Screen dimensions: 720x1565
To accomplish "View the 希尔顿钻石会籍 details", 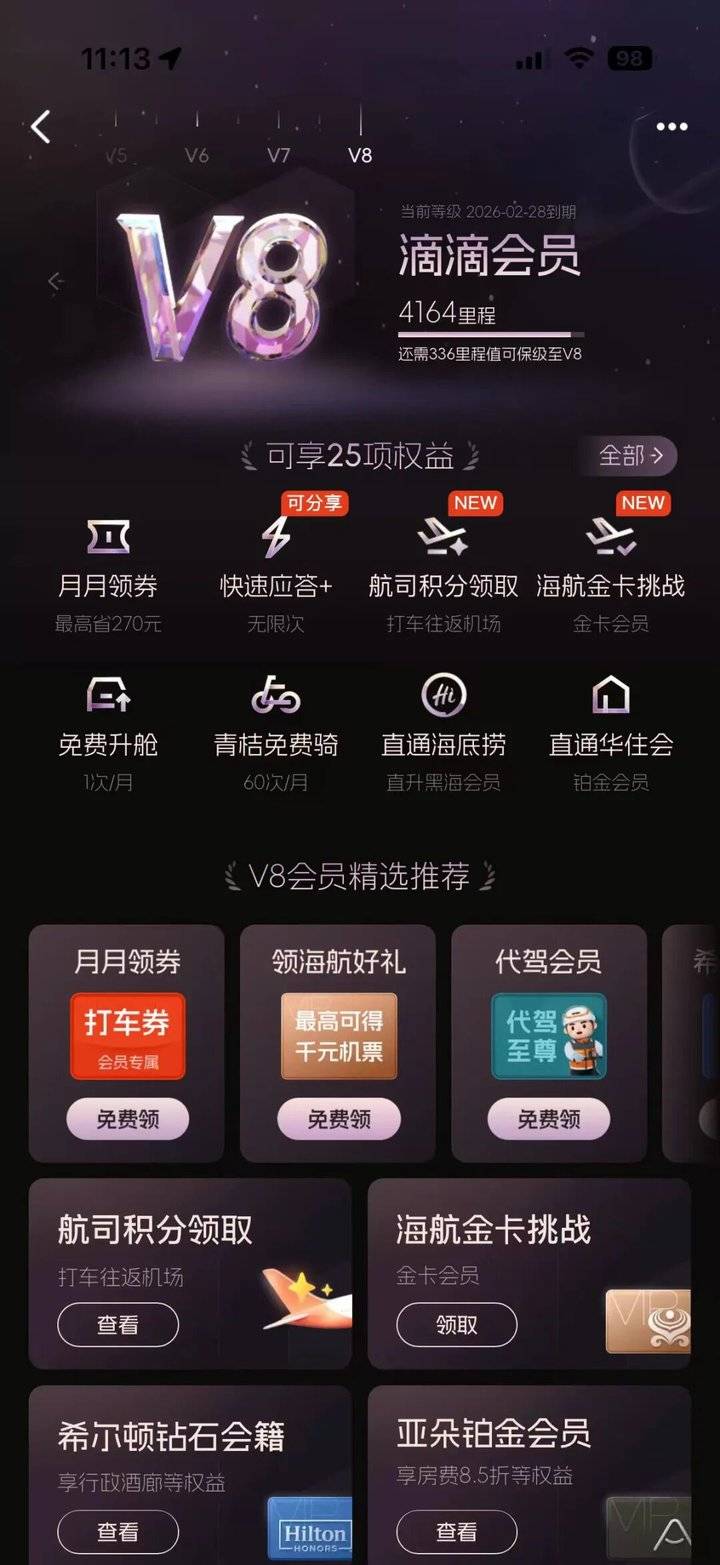I will 118,1532.
